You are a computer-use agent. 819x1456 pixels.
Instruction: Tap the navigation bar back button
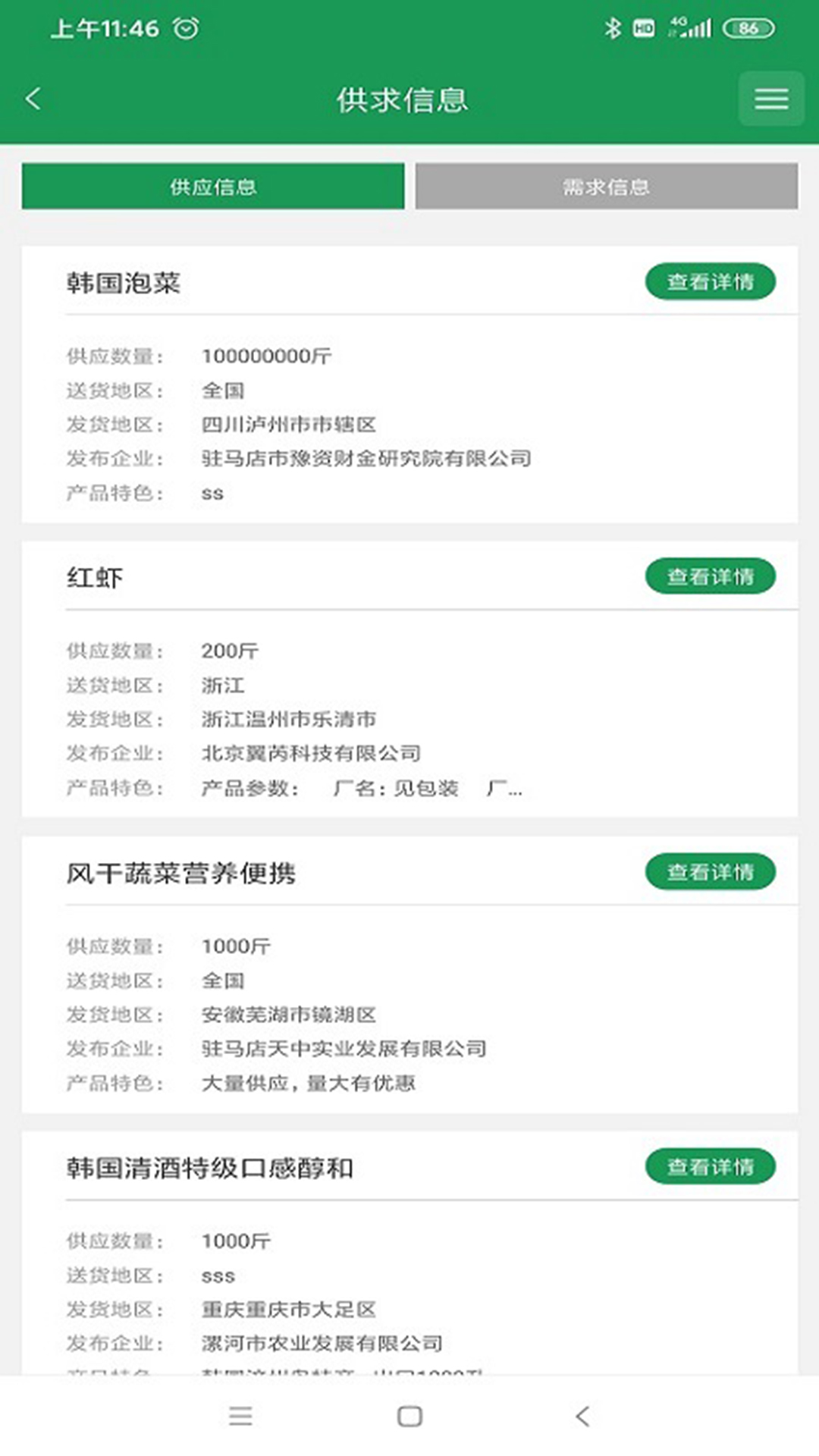(581, 1417)
